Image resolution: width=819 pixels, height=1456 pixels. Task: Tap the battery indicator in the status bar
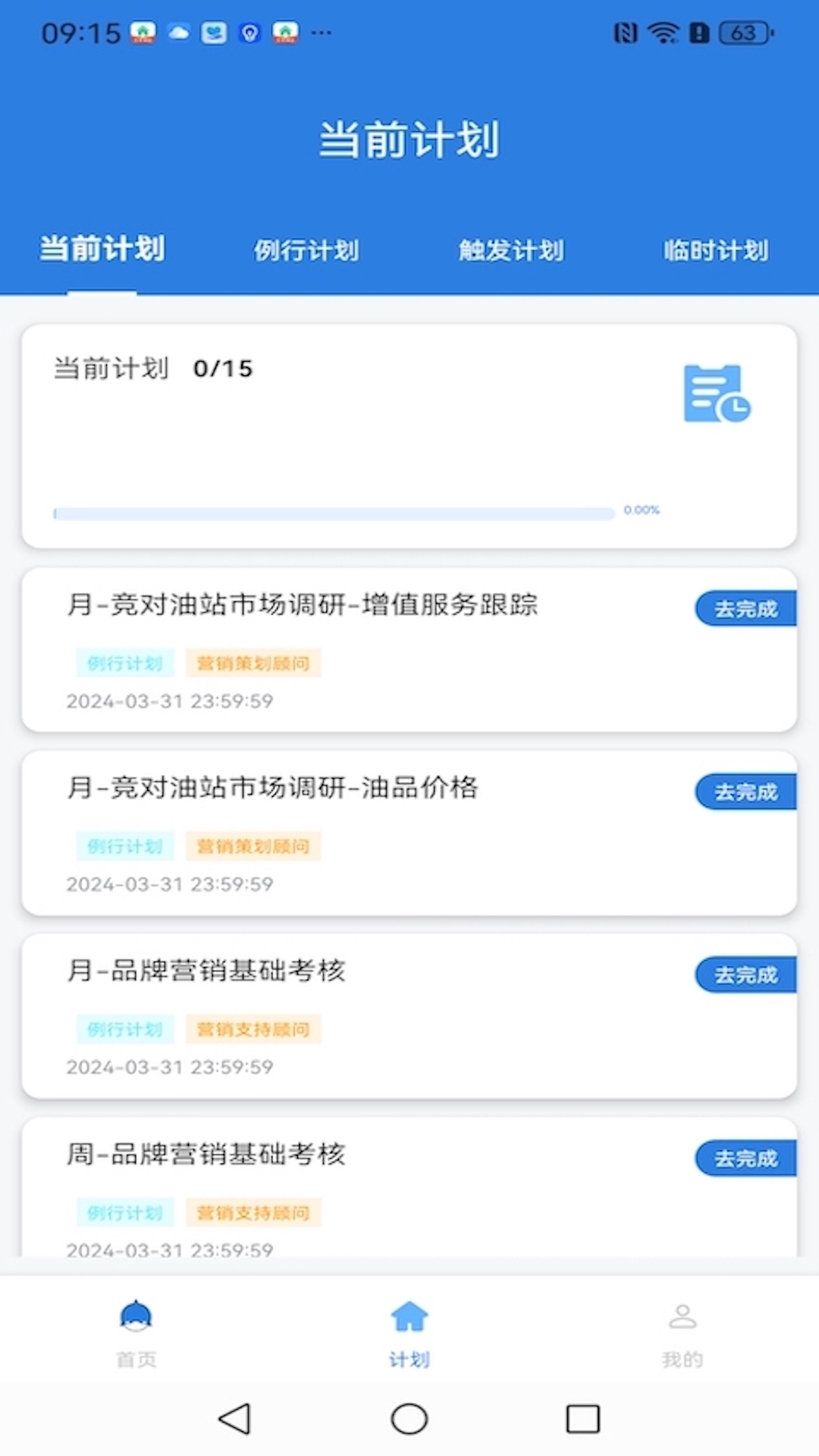tap(739, 33)
